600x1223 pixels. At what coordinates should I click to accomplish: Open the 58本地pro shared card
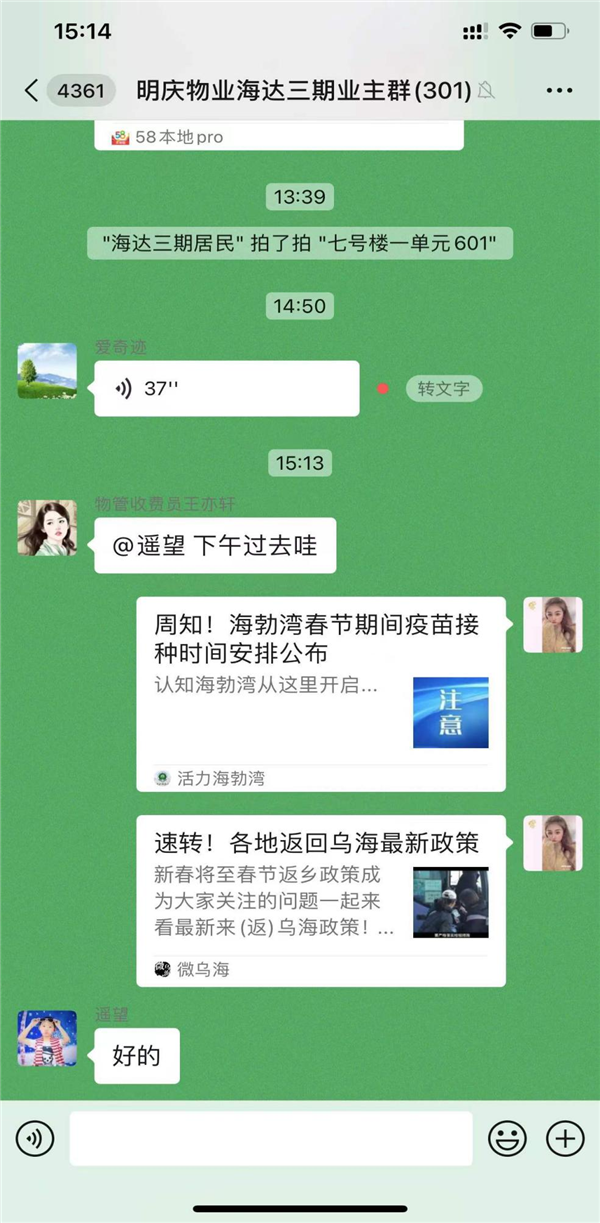(x=279, y=136)
